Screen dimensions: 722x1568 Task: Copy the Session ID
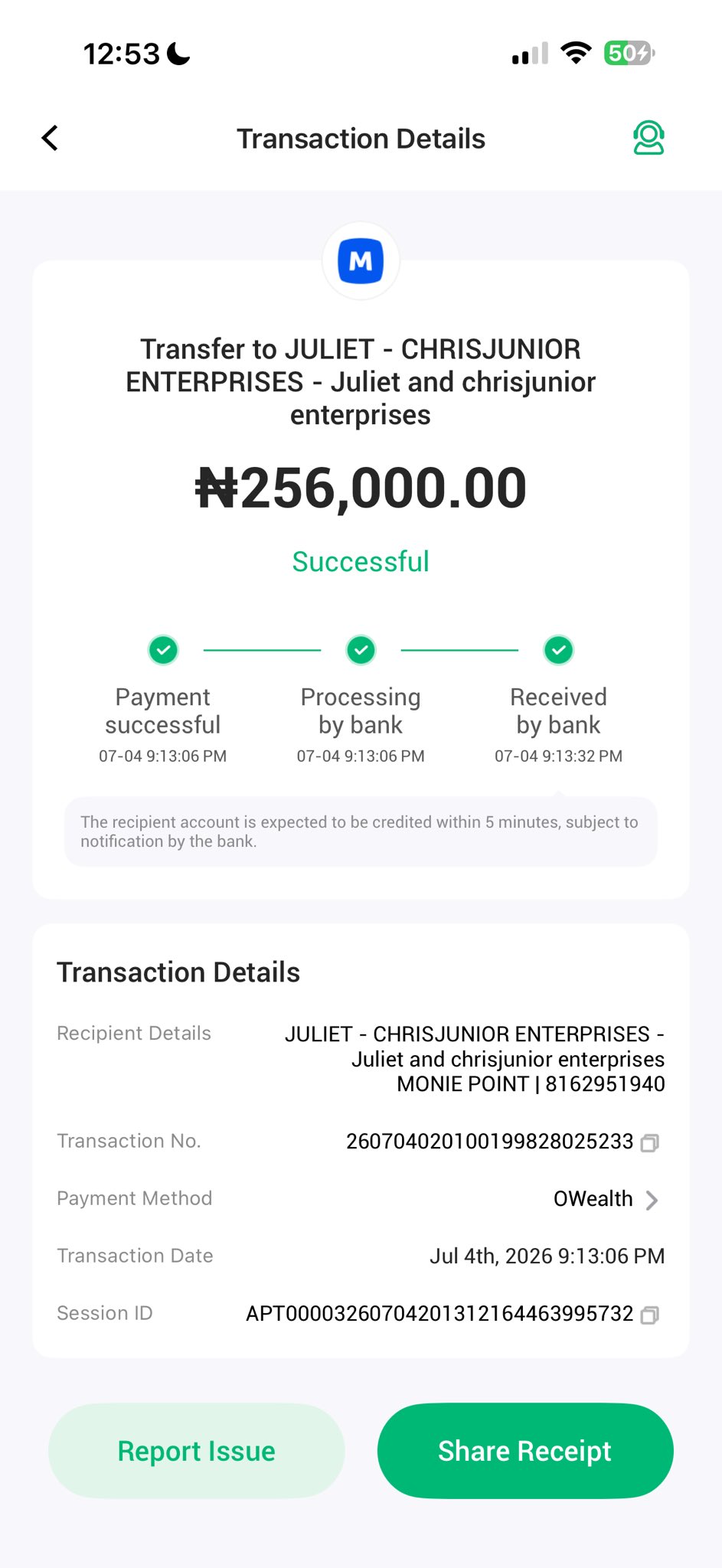[650, 1315]
